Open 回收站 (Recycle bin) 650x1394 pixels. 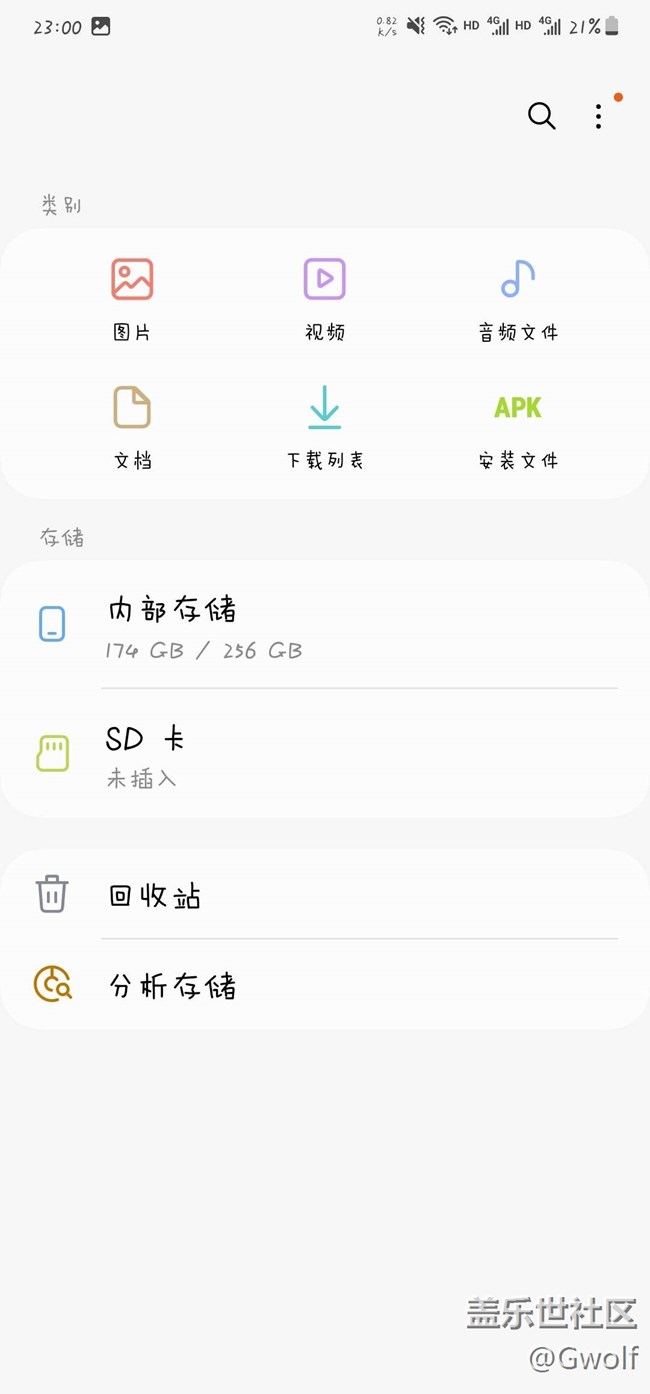click(x=325, y=894)
